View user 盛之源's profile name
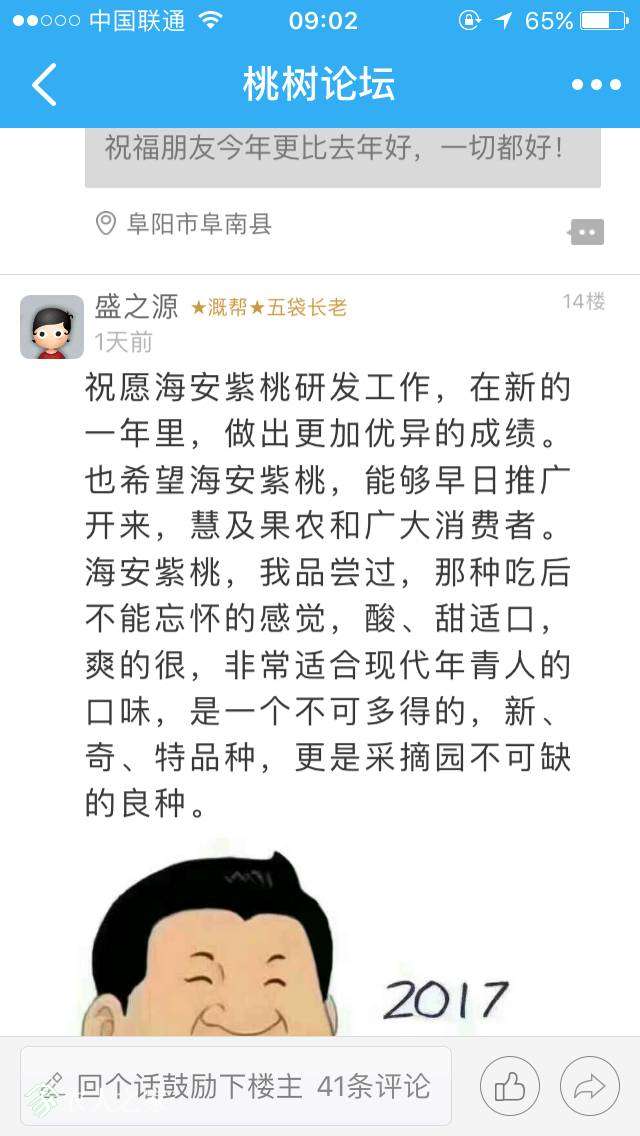 pos(136,307)
